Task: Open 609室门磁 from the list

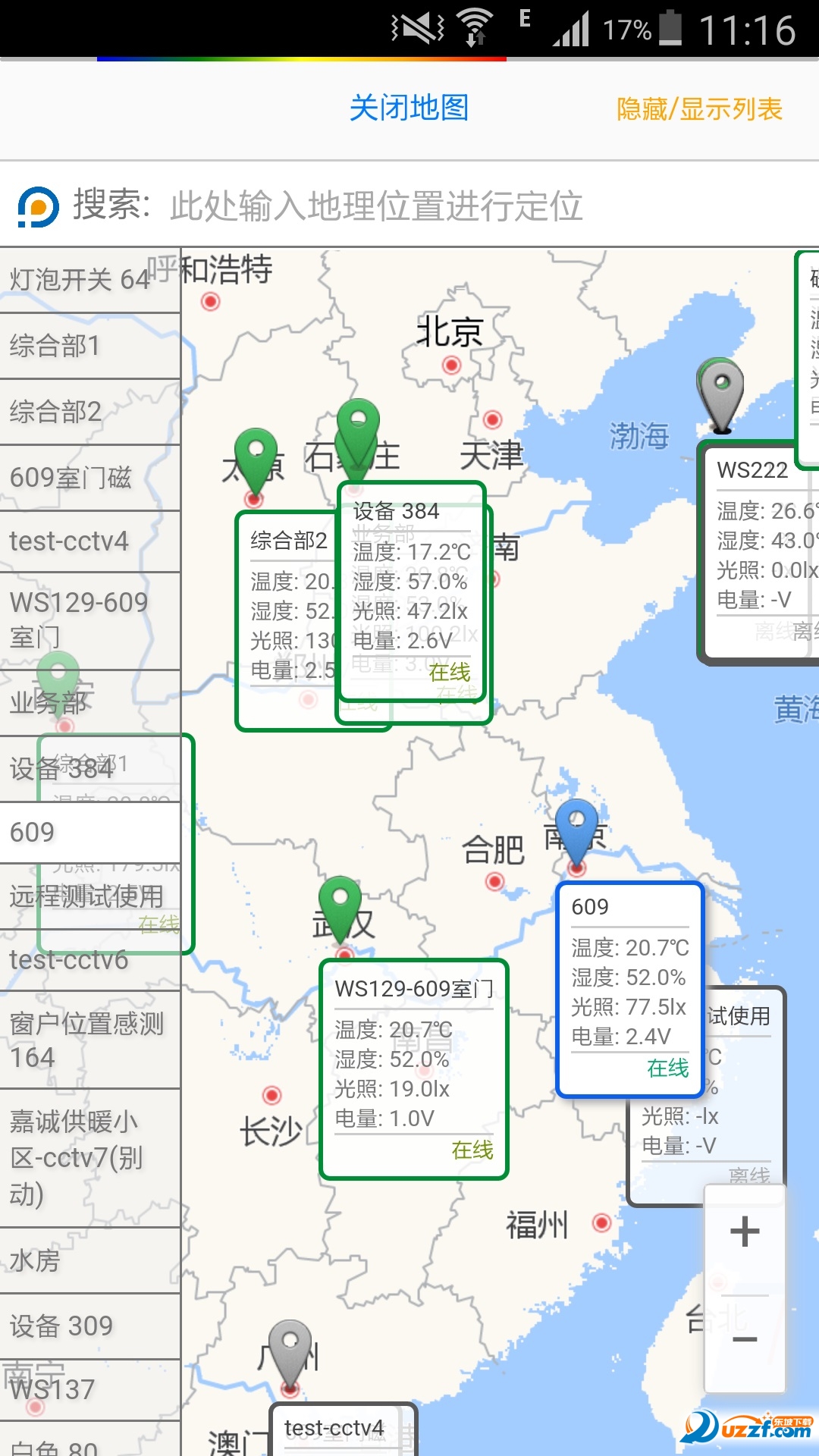Action: click(x=90, y=478)
